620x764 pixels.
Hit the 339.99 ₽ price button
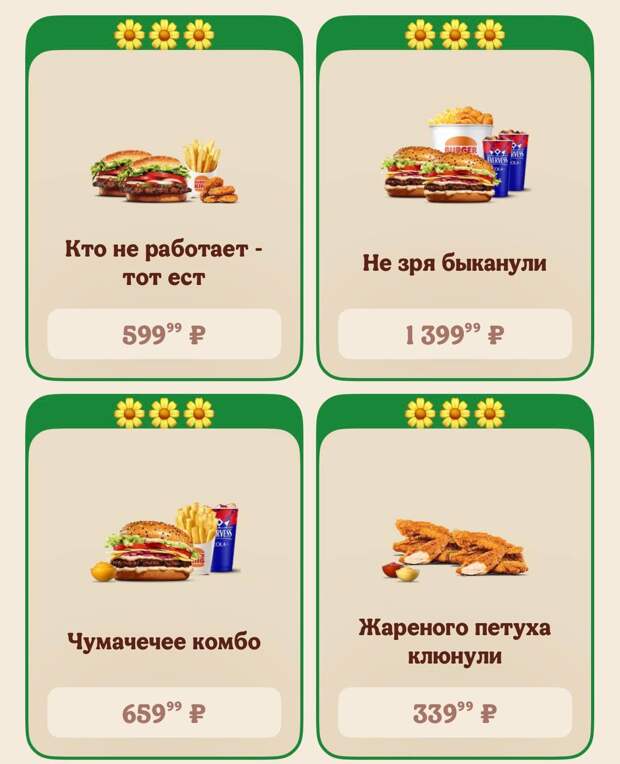pos(455,713)
